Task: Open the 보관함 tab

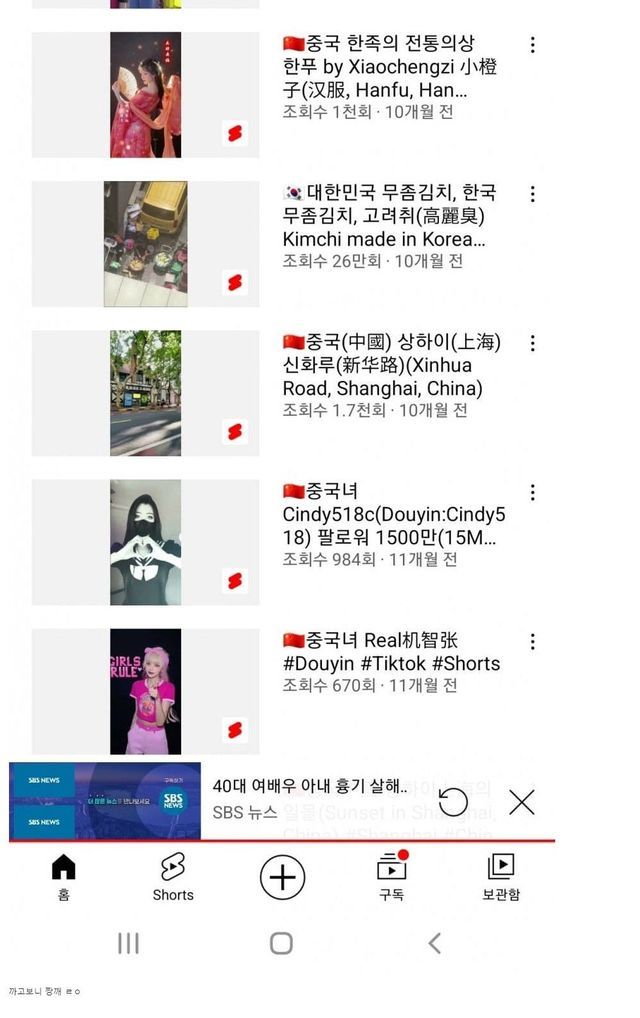Action: [x=500, y=877]
